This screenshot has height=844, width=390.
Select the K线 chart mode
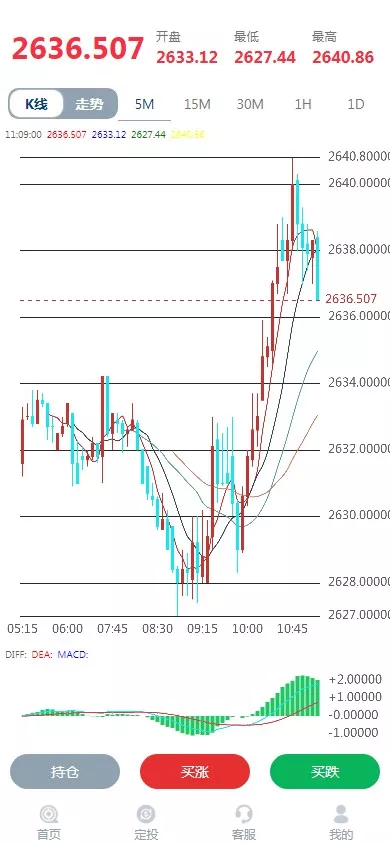(37, 104)
